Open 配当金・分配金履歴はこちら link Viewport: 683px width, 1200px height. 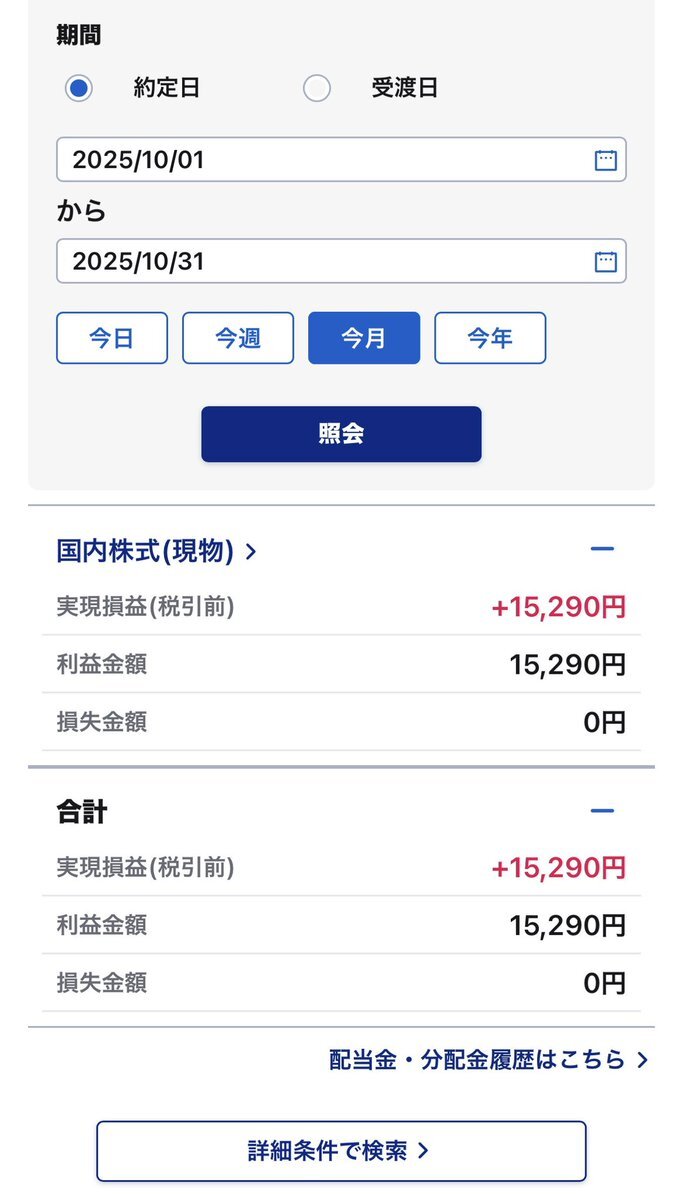coord(489,1060)
